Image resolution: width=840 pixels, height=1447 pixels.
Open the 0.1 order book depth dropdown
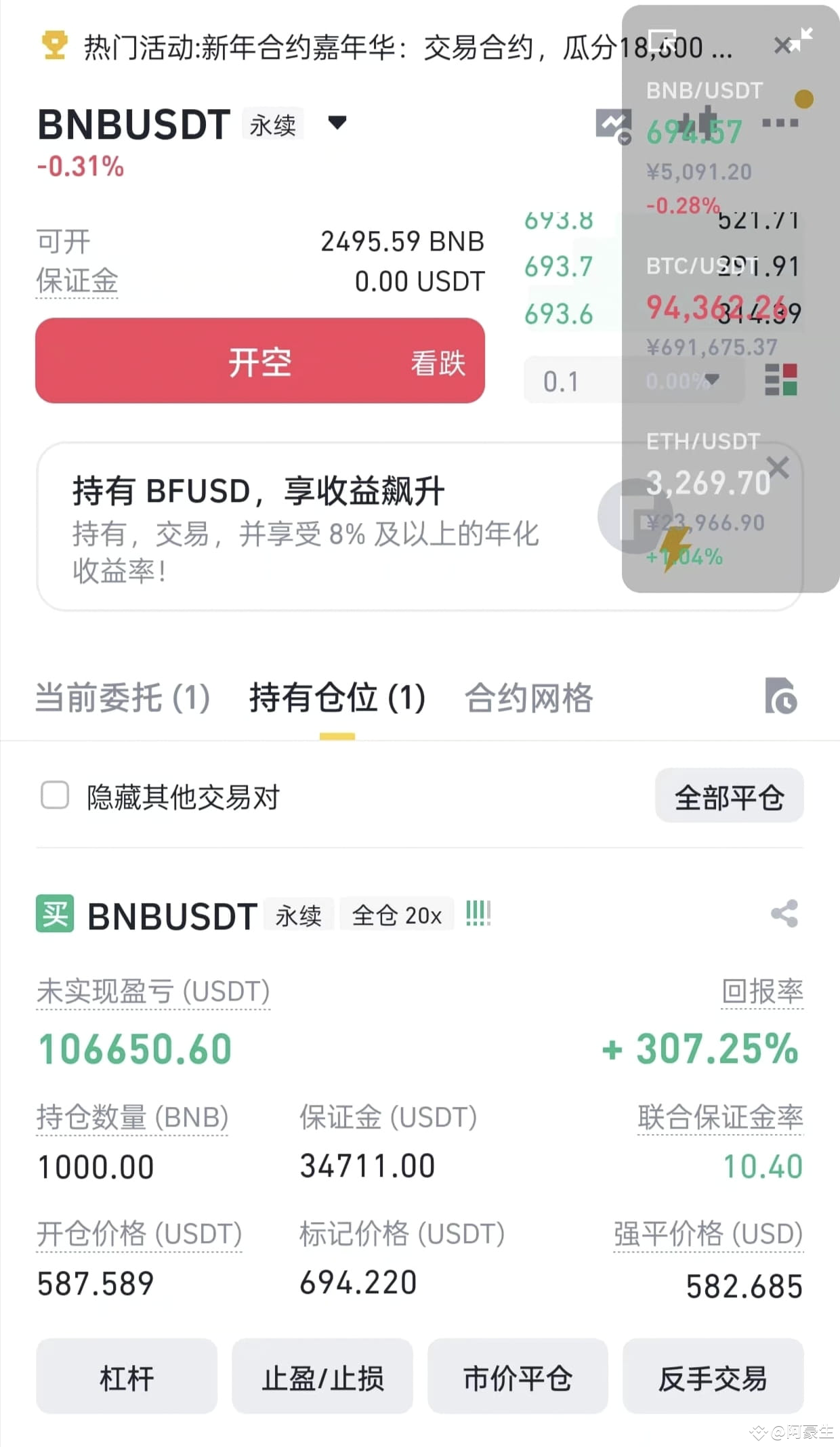pyautogui.click(x=633, y=380)
